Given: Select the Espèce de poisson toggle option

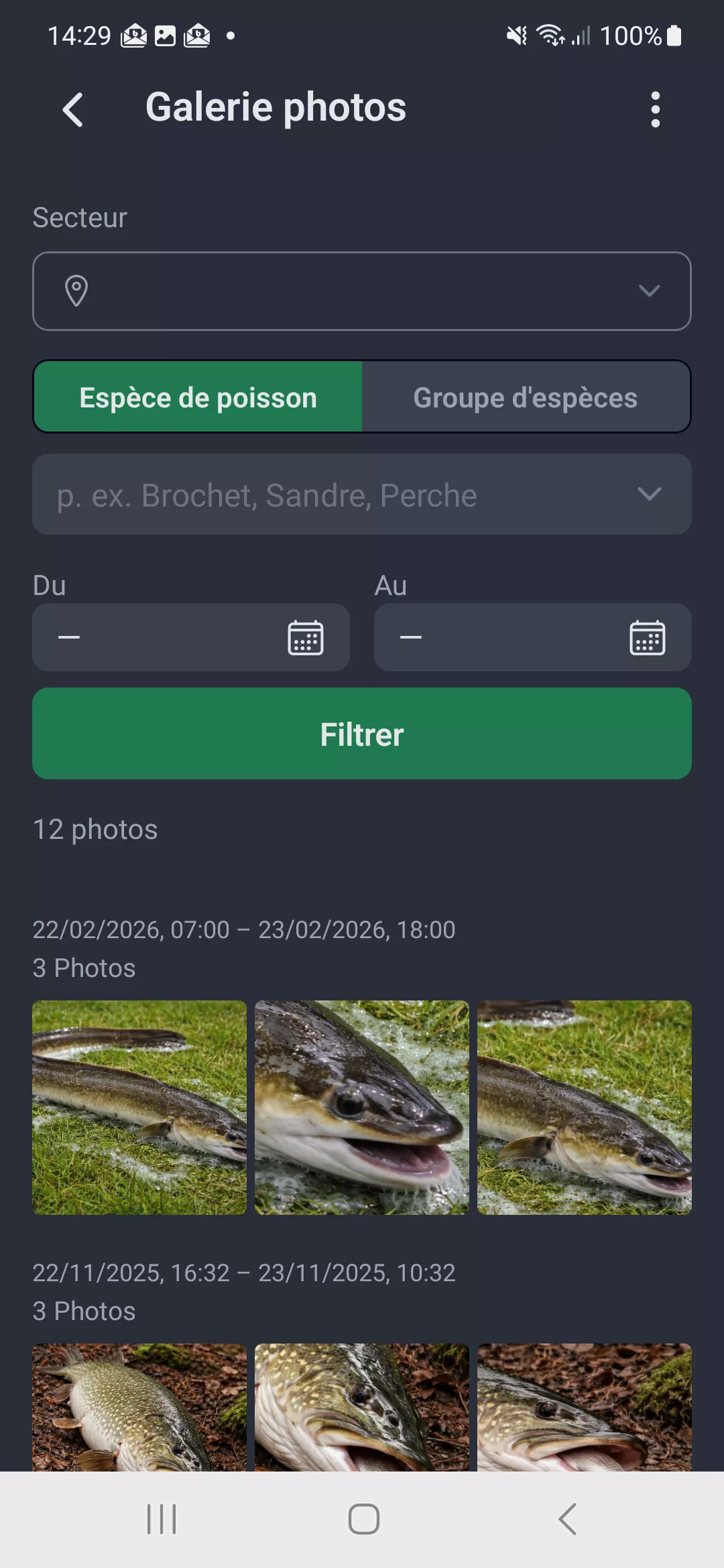Looking at the screenshot, I should coord(198,397).
